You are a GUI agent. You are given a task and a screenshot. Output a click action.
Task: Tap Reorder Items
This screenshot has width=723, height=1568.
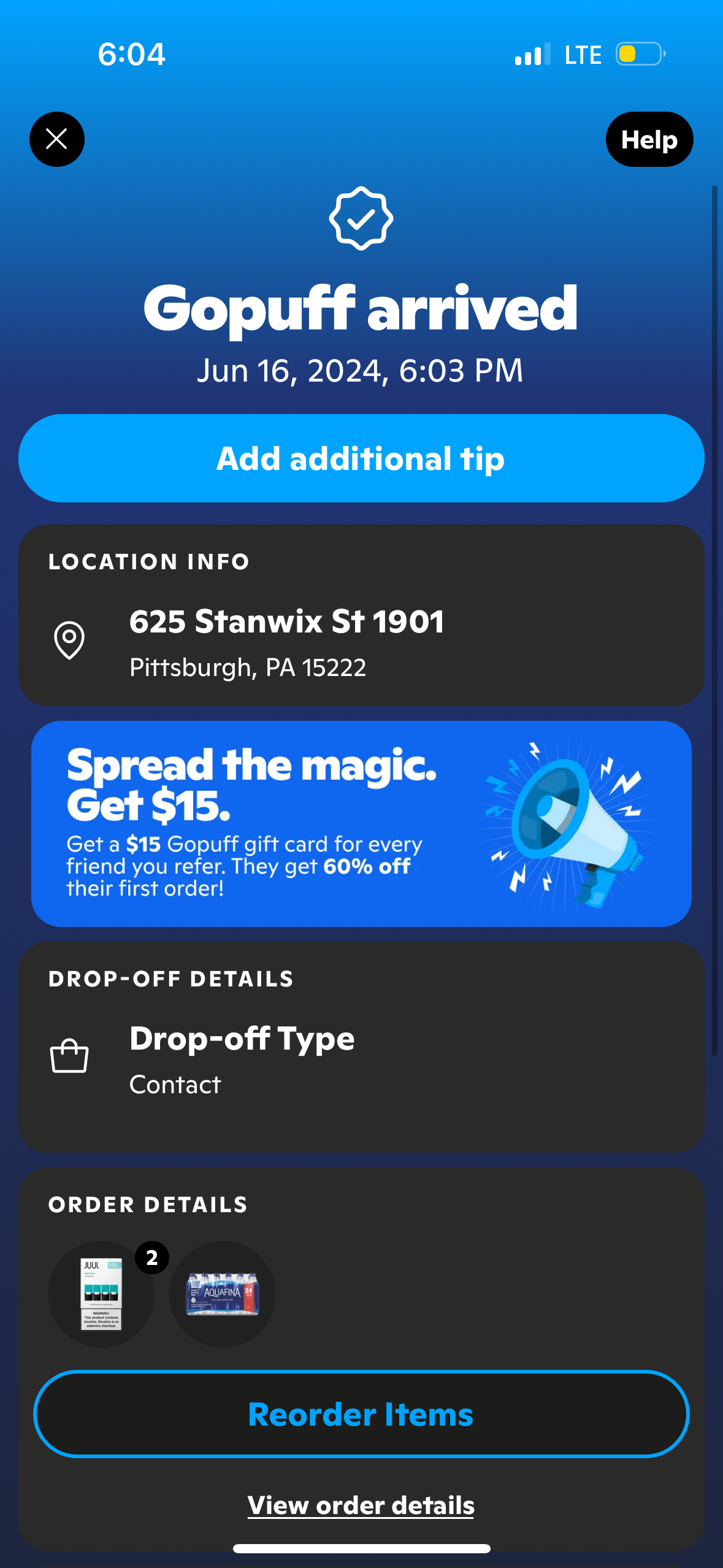(x=361, y=1415)
